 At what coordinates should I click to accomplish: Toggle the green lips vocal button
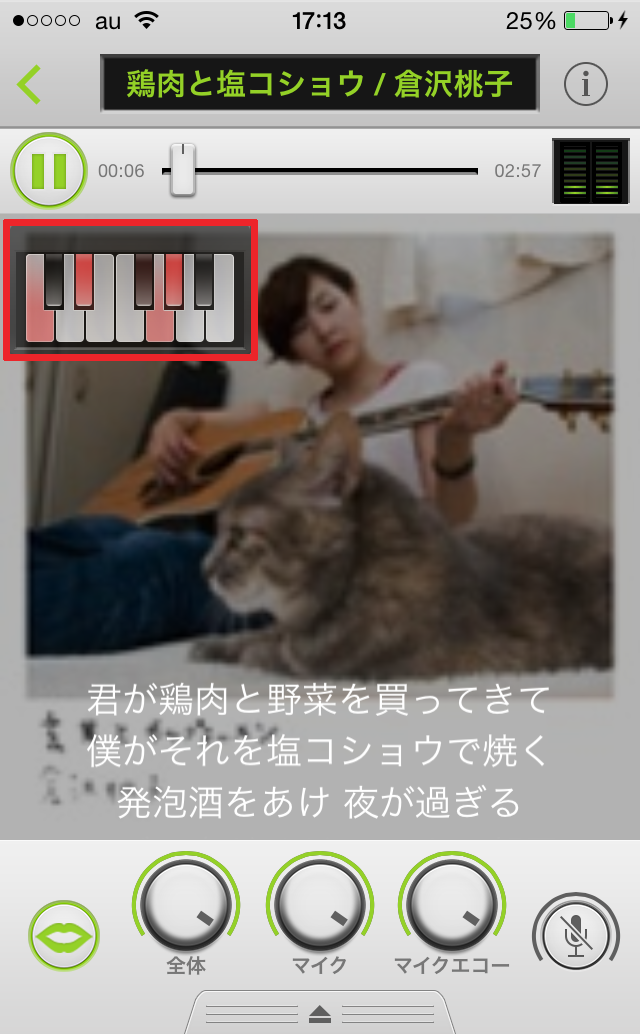(64, 935)
